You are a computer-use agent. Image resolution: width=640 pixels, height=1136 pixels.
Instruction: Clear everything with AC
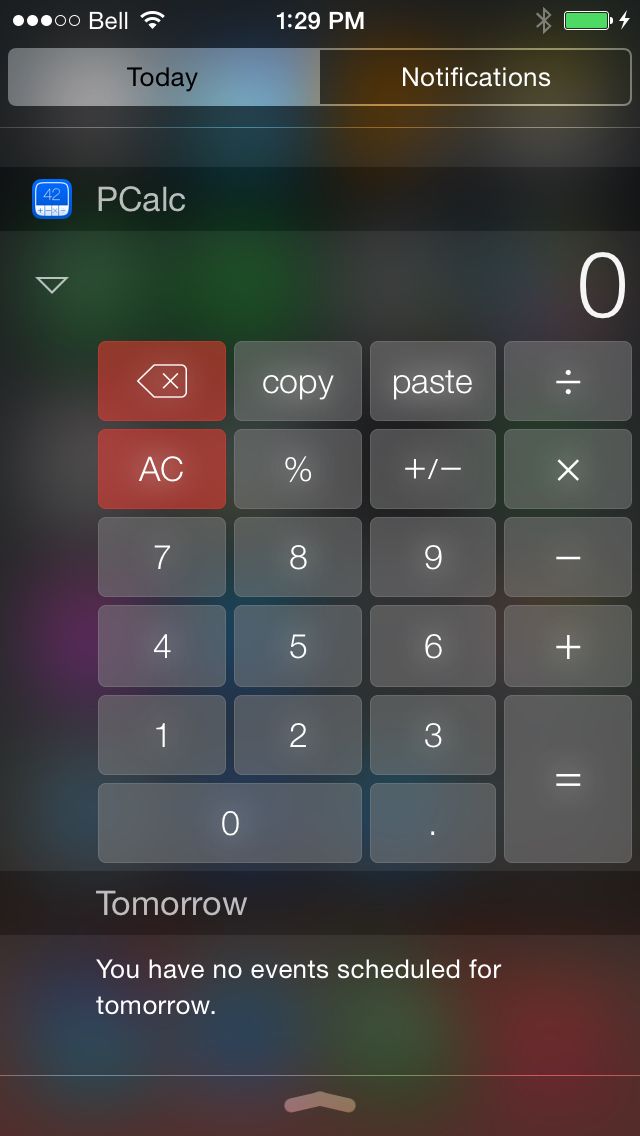(x=162, y=469)
